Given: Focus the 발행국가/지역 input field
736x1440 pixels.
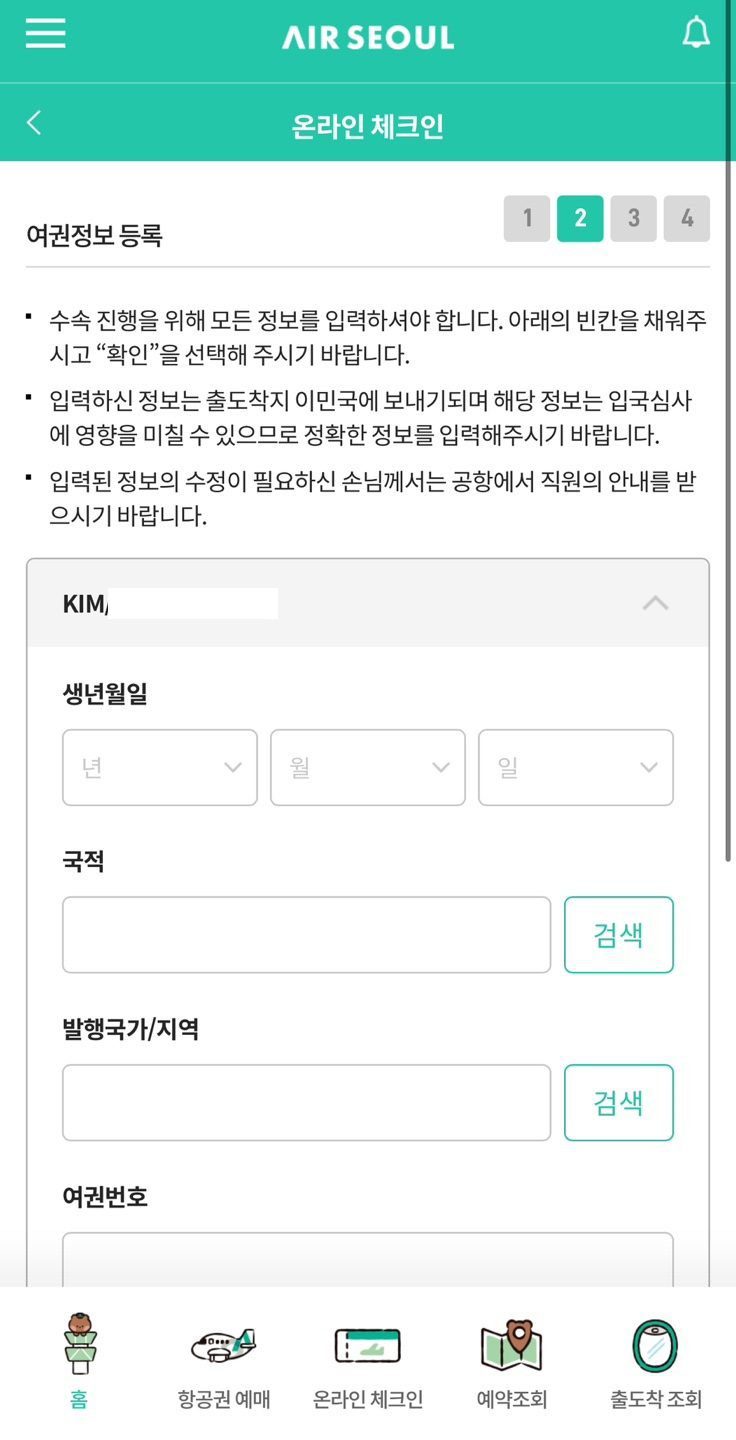Looking at the screenshot, I should pyautogui.click(x=306, y=1103).
